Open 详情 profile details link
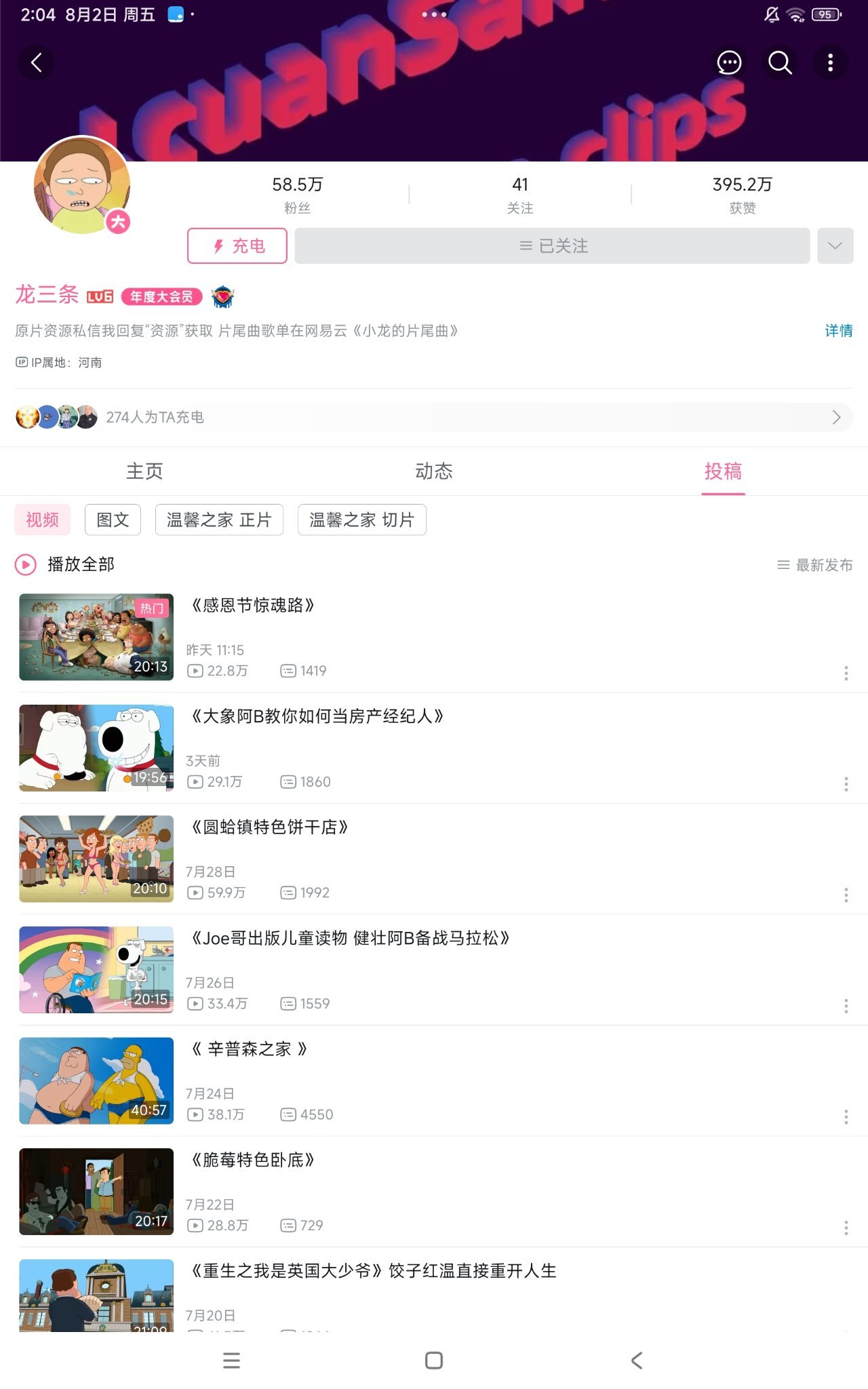This screenshot has height=1389, width=868. click(x=838, y=331)
